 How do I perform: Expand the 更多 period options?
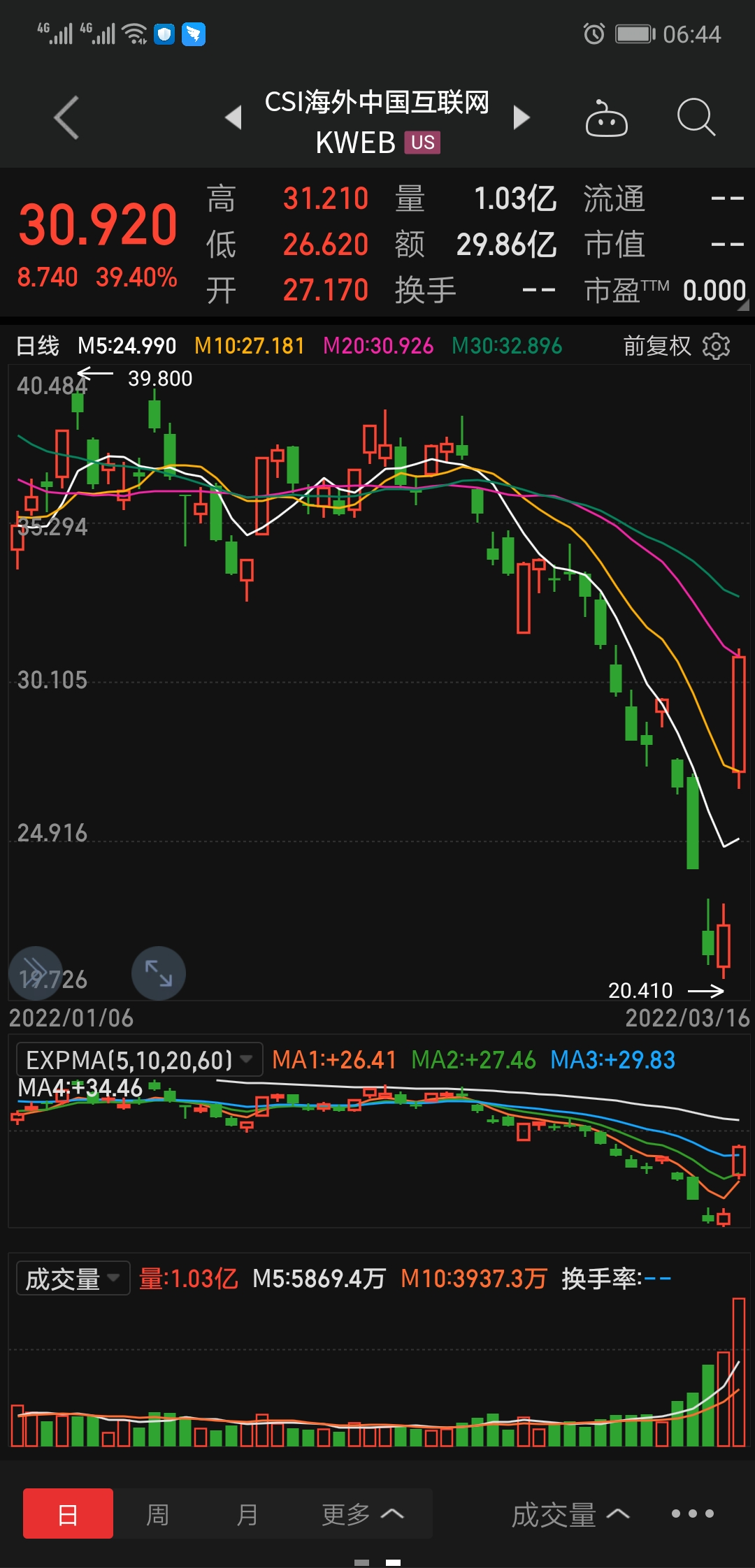[362, 1514]
